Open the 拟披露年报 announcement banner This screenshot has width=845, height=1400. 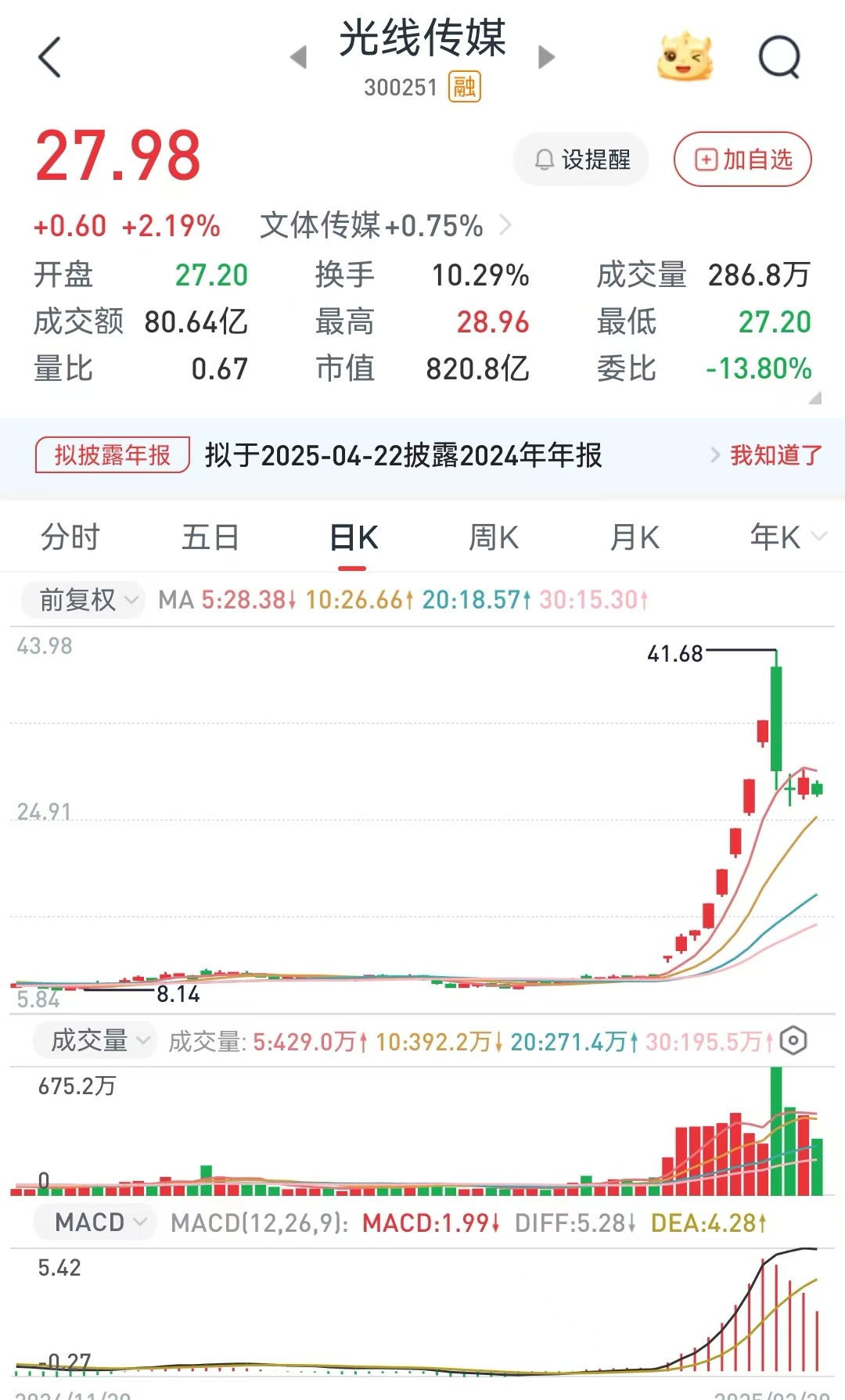pyautogui.click(x=404, y=455)
